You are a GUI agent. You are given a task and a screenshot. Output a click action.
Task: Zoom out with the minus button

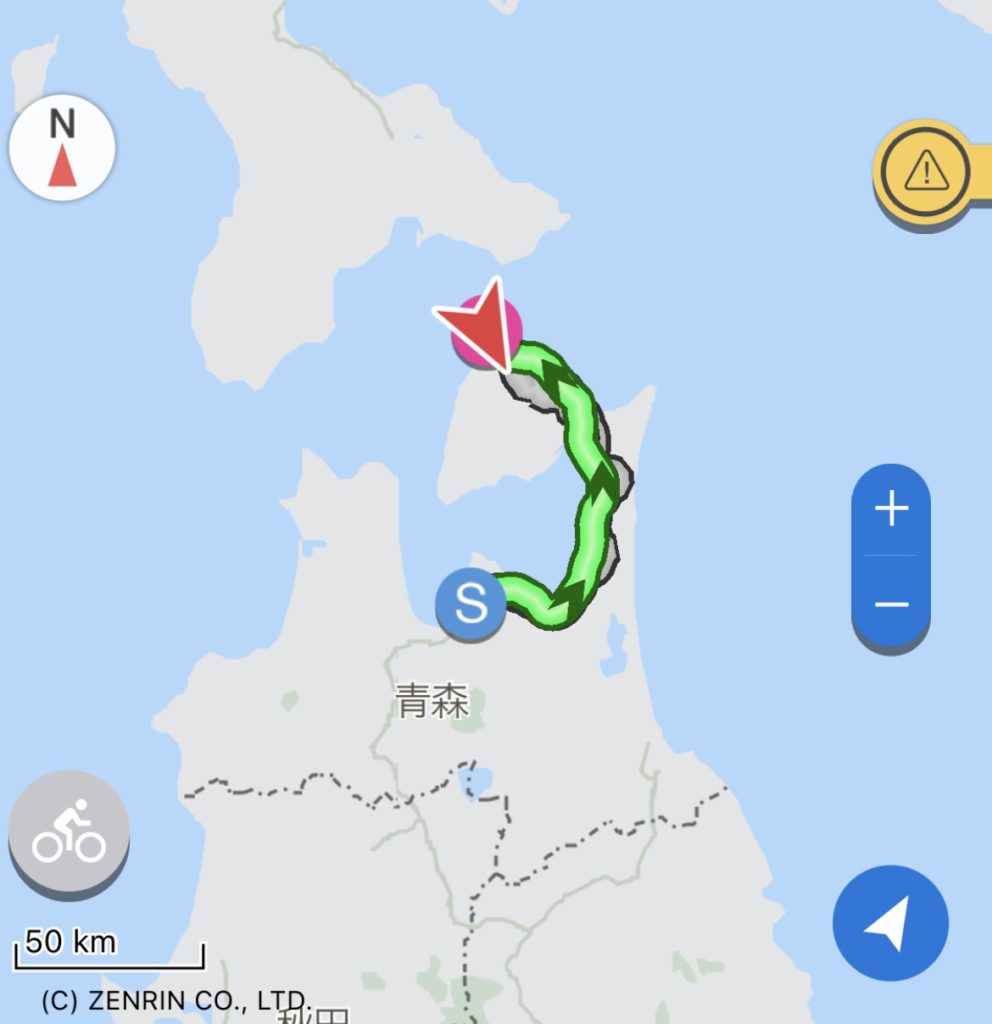coord(891,604)
